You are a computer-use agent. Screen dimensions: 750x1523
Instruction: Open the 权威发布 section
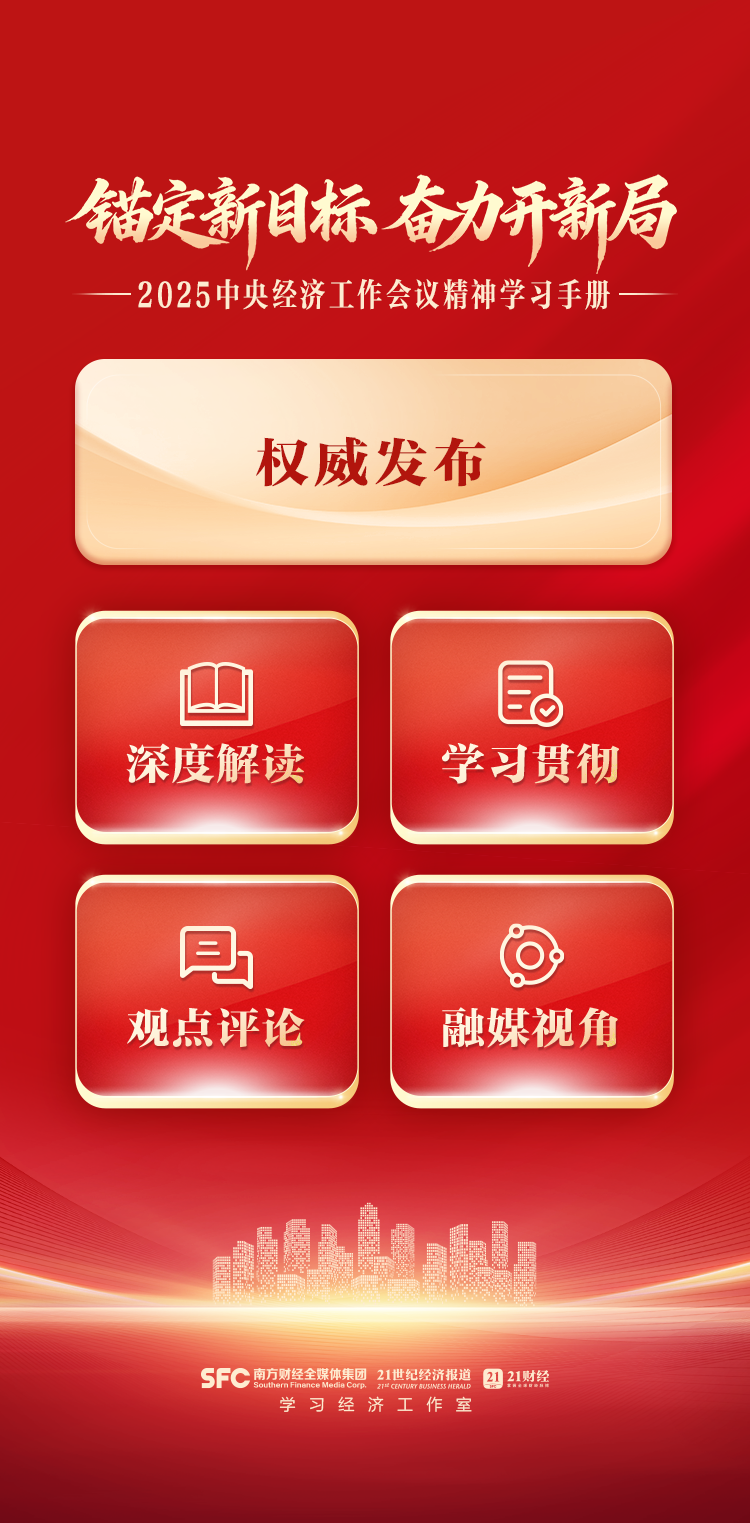(x=373, y=462)
